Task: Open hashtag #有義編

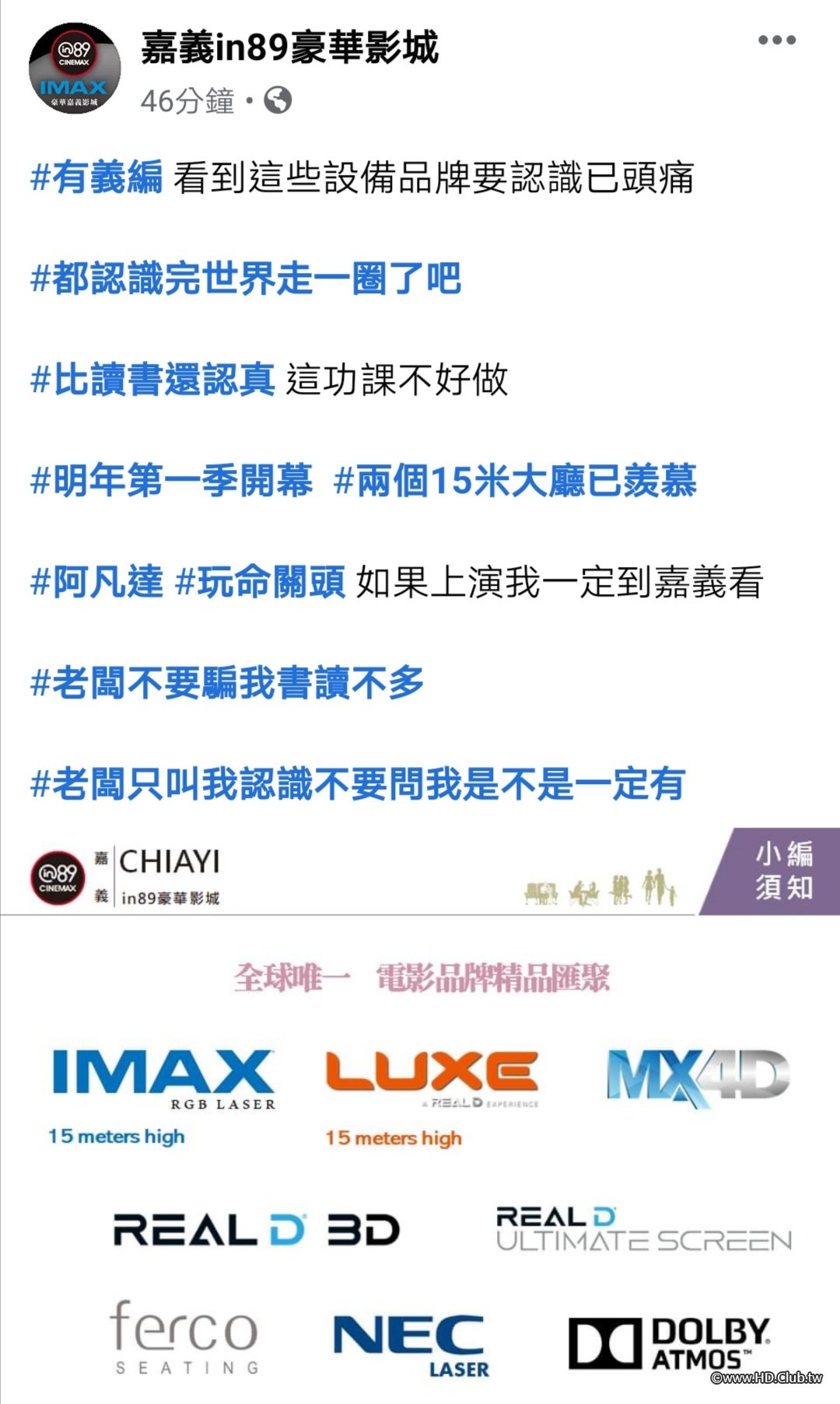Action: pyautogui.click(x=96, y=177)
